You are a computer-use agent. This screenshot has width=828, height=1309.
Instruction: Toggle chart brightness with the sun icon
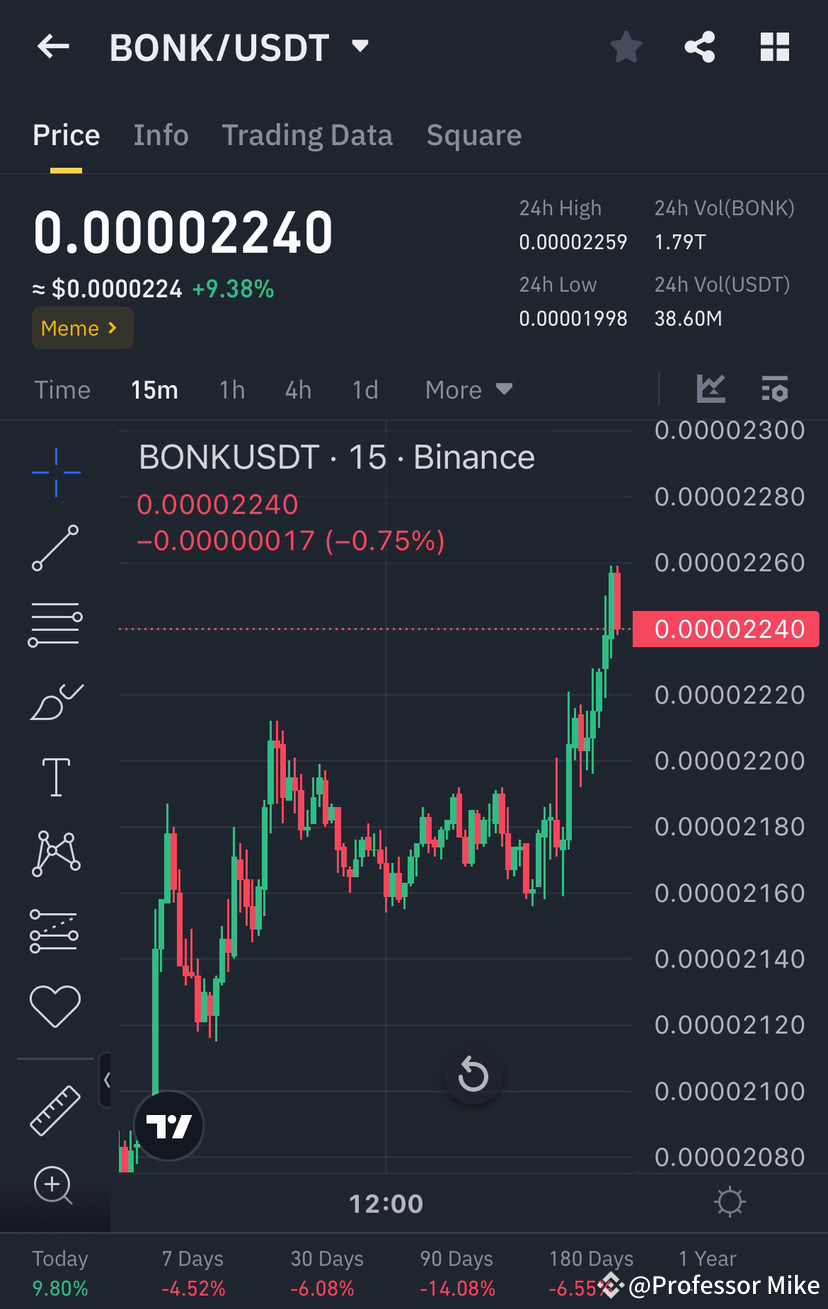click(x=729, y=1202)
